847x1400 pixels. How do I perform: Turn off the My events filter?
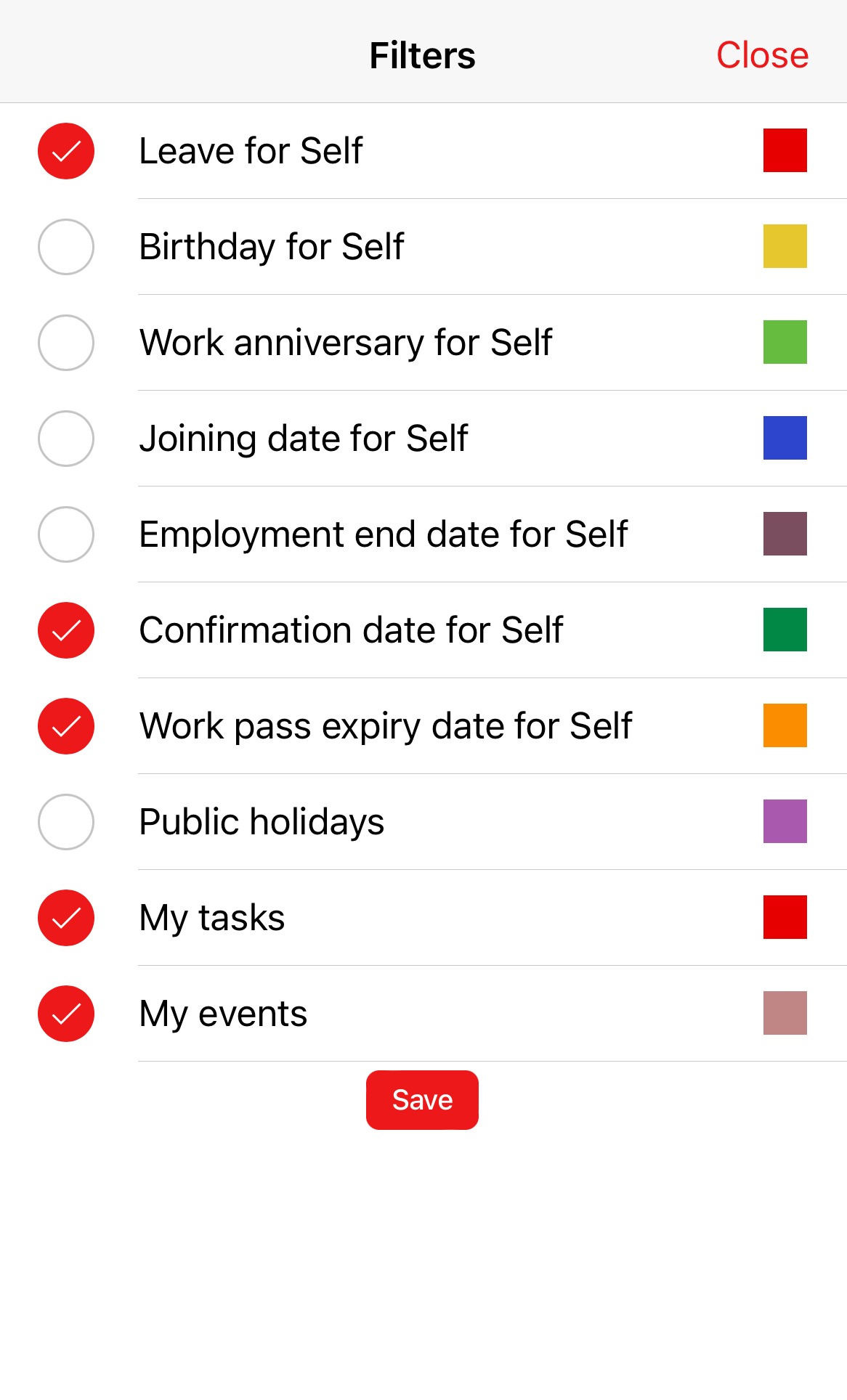coord(66,1014)
